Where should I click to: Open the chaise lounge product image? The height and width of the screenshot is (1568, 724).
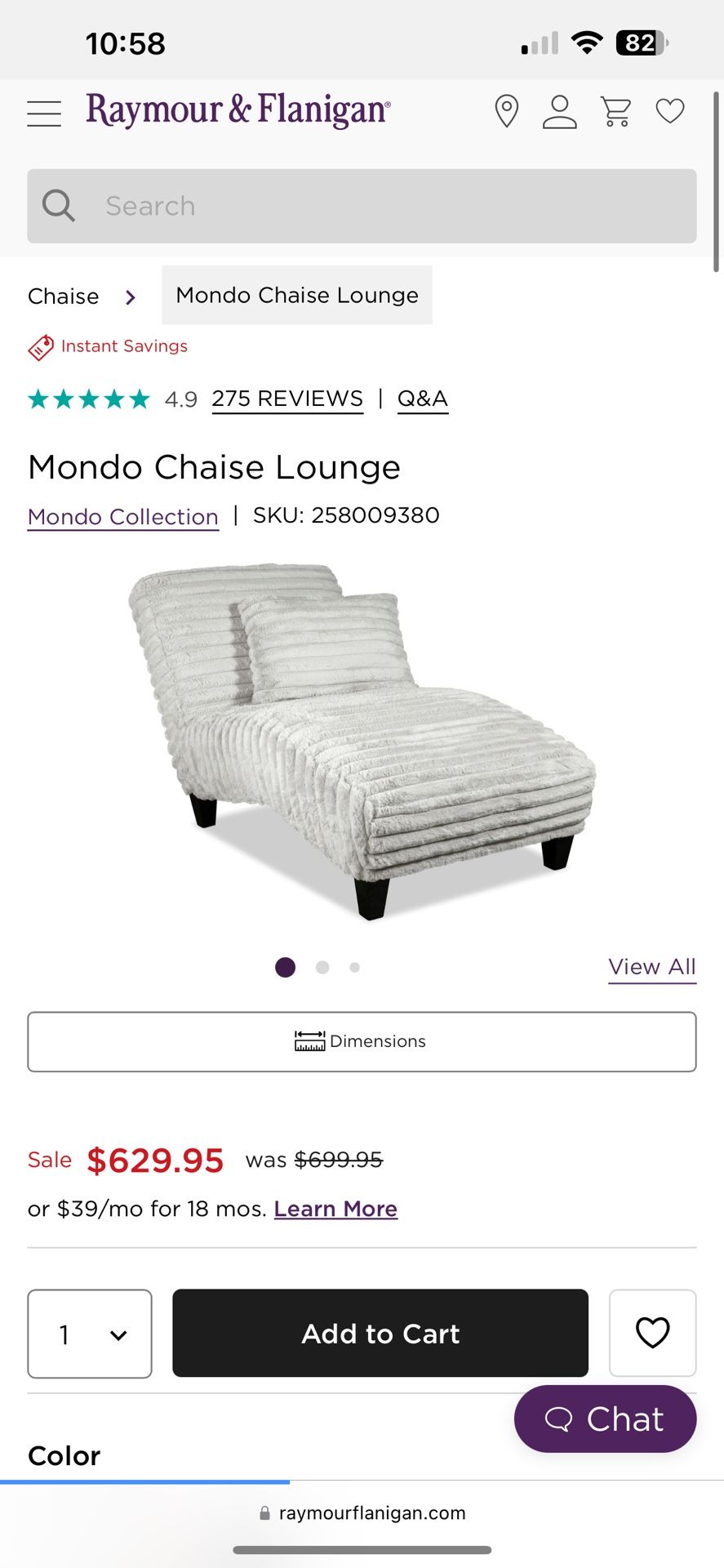click(x=362, y=741)
